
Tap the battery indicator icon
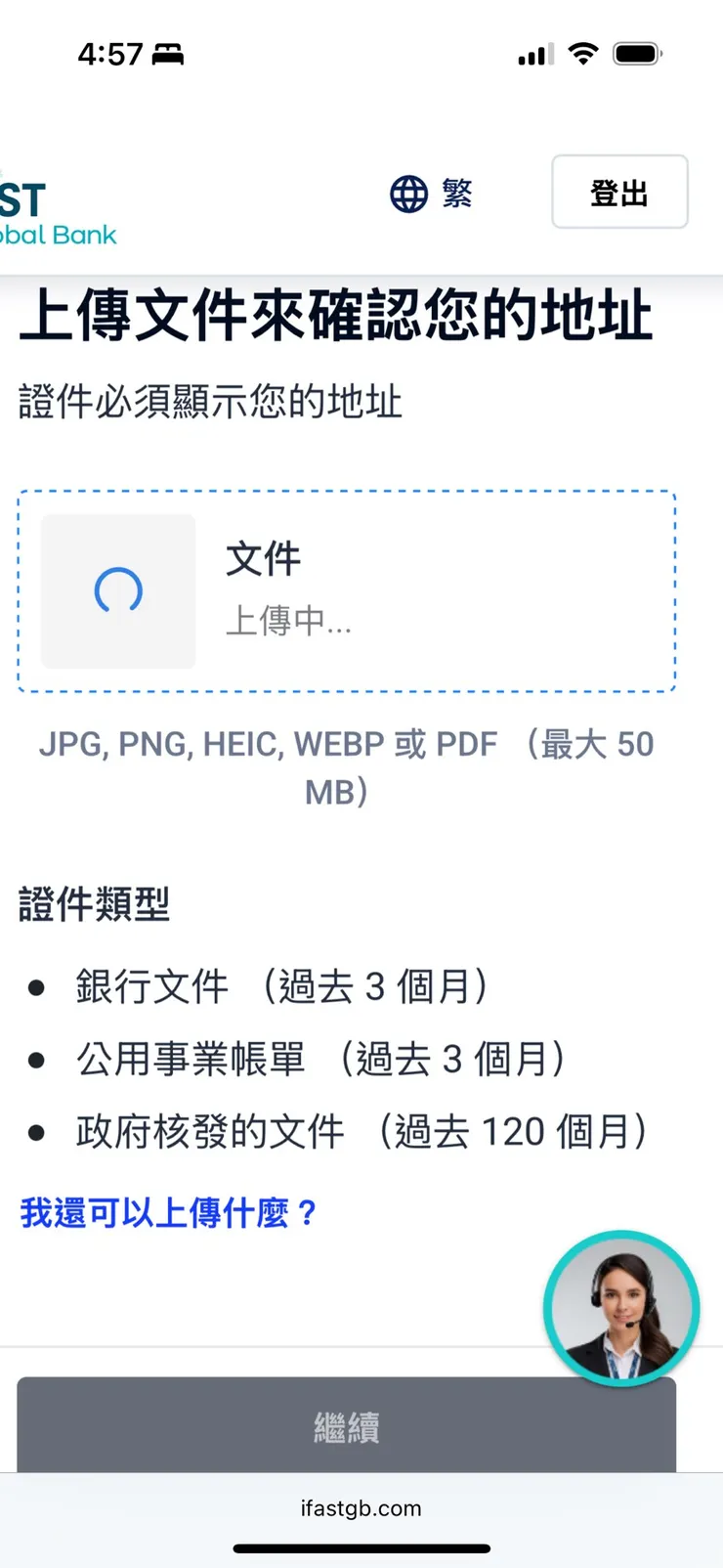[x=637, y=53]
